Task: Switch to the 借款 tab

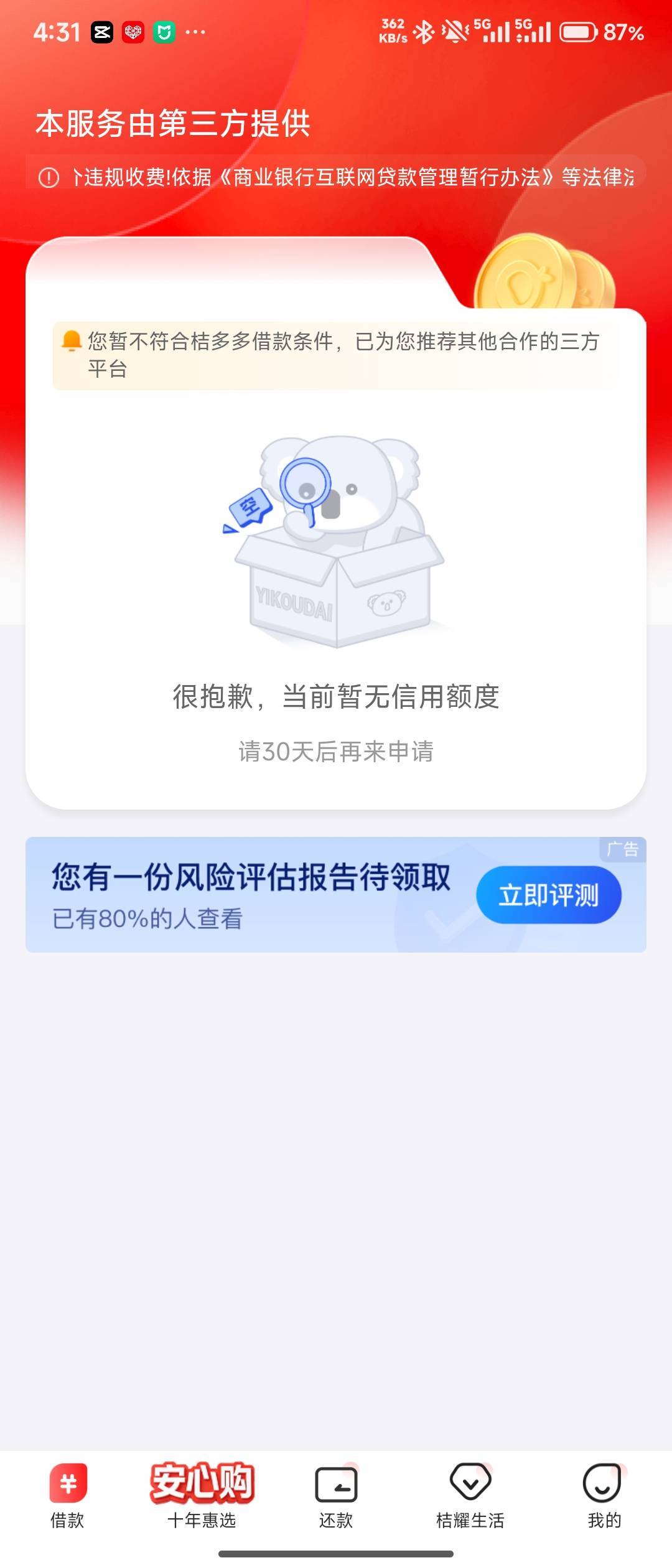Action: (x=67, y=1495)
